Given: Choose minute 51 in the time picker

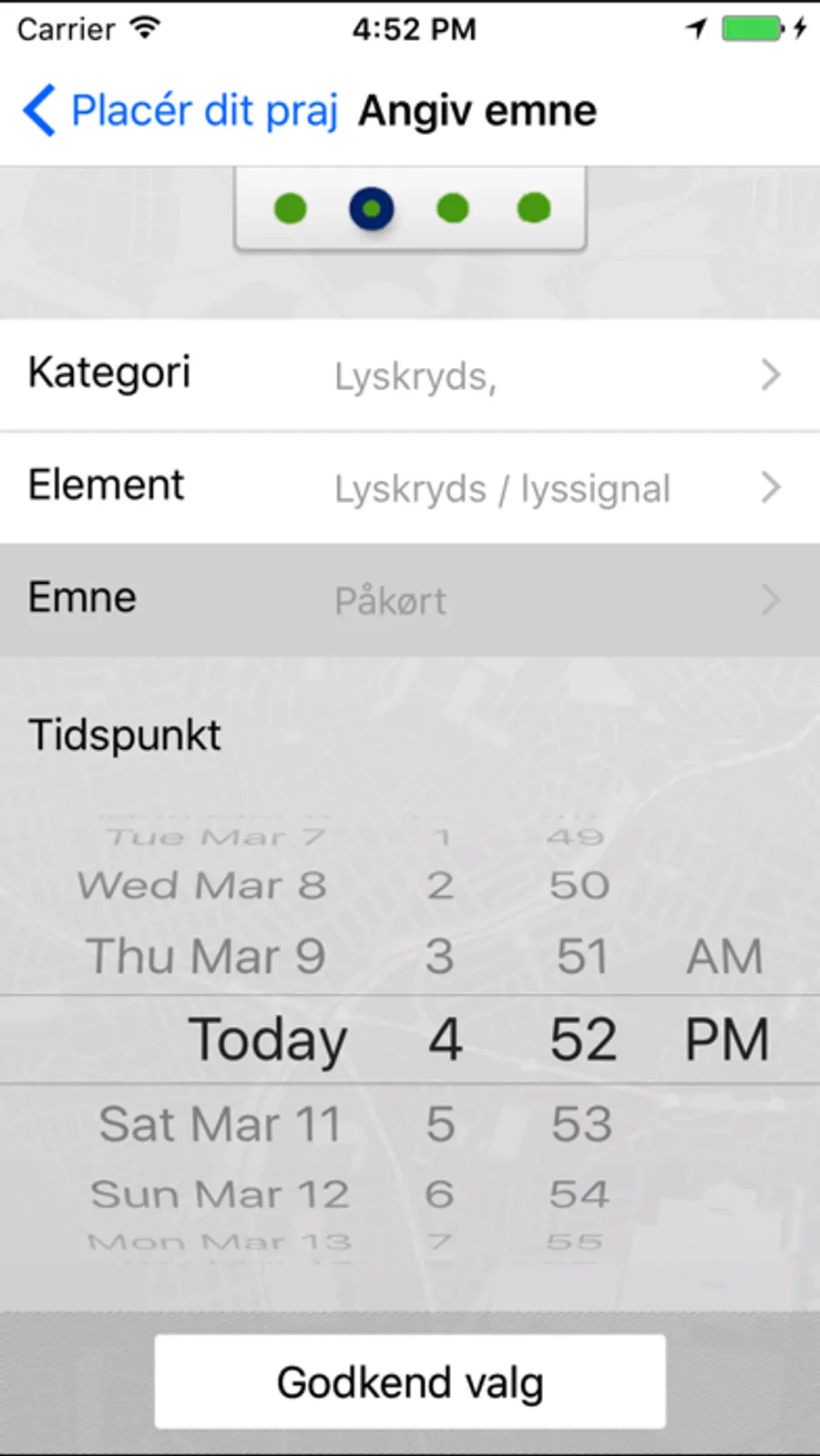Looking at the screenshot, I should (581, 957).
